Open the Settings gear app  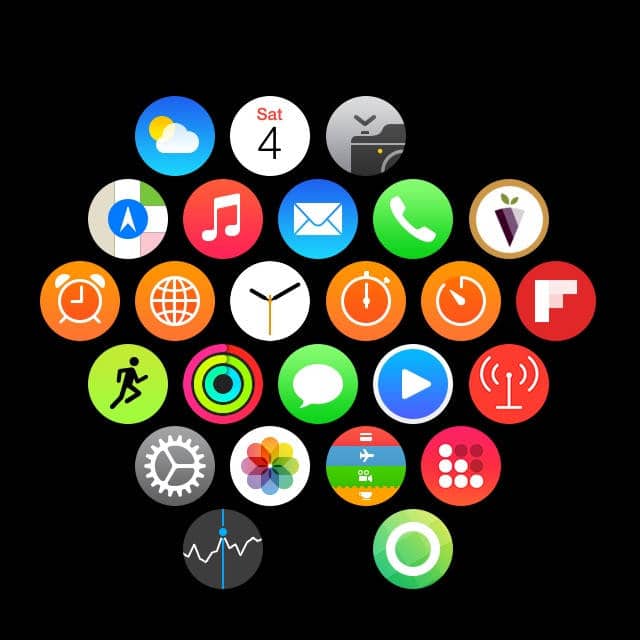pos(175,466)
